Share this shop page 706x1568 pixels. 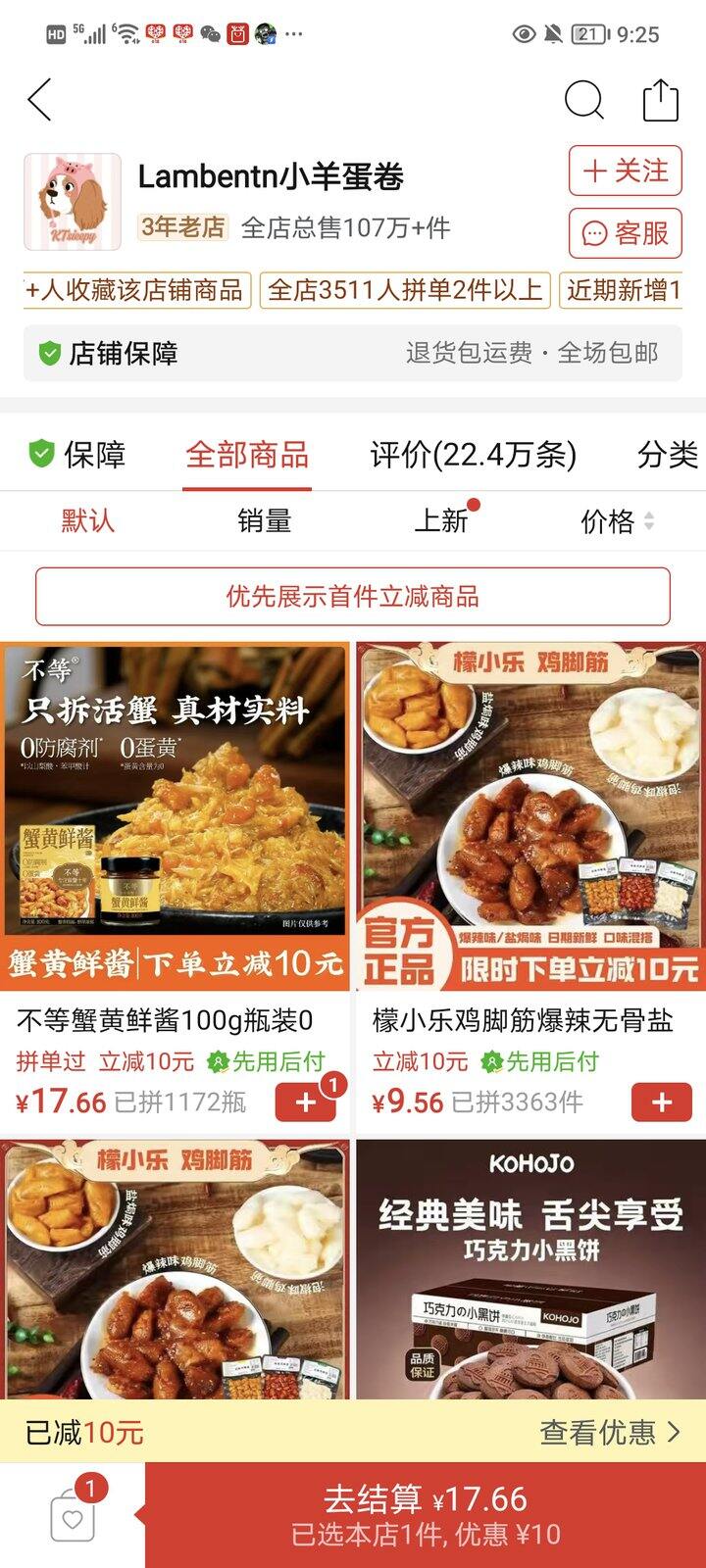[660, 100]
